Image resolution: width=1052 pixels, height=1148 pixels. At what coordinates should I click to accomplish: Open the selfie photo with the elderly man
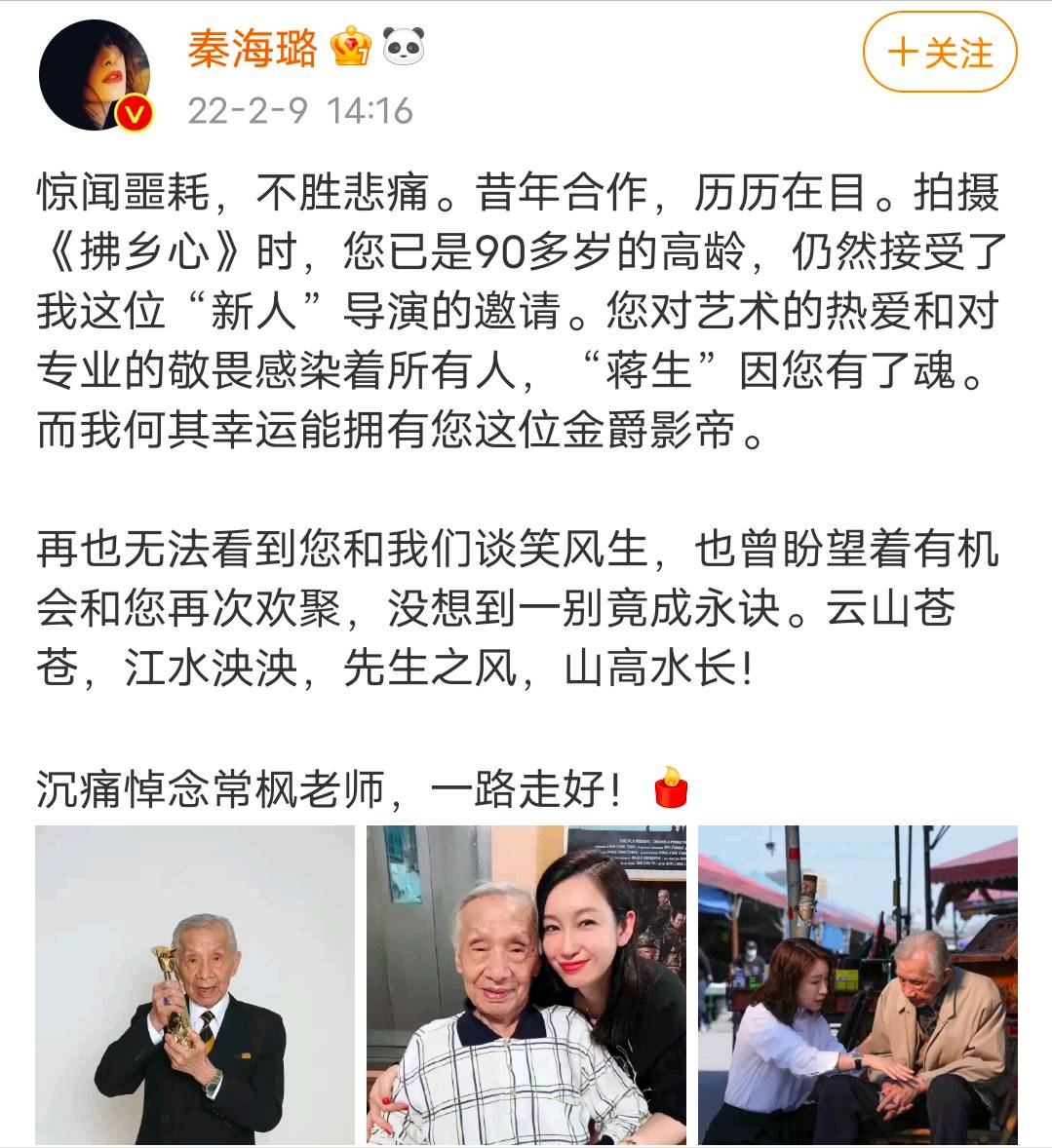coord(526,984)
